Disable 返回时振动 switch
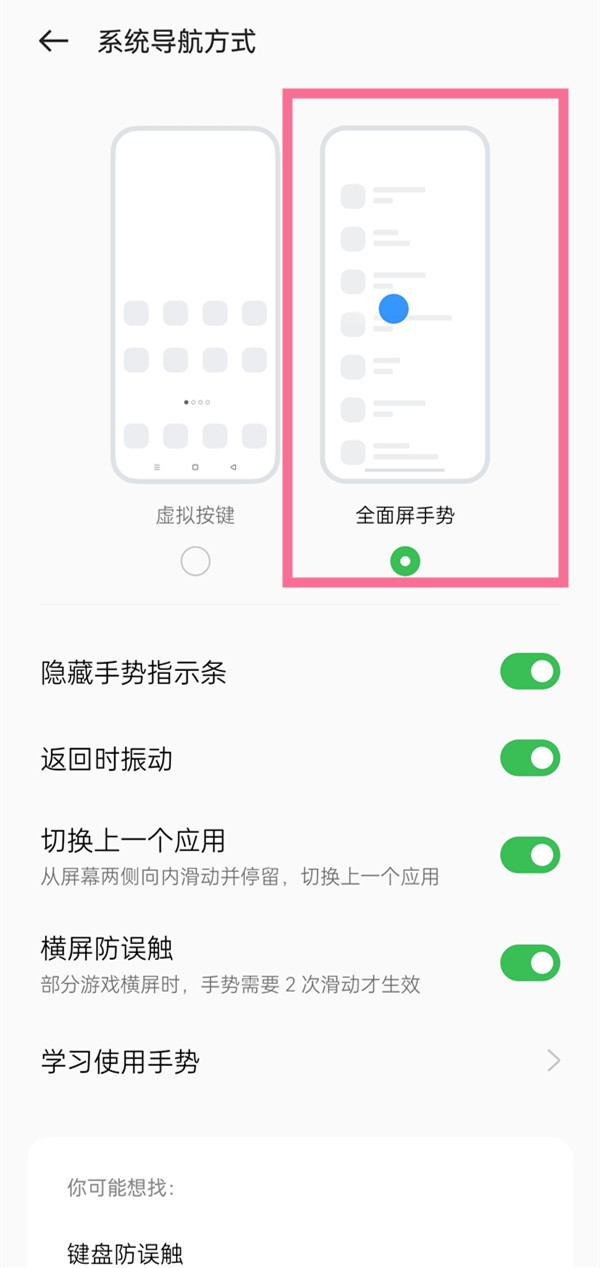600x1268 pixels. (530, 759)
